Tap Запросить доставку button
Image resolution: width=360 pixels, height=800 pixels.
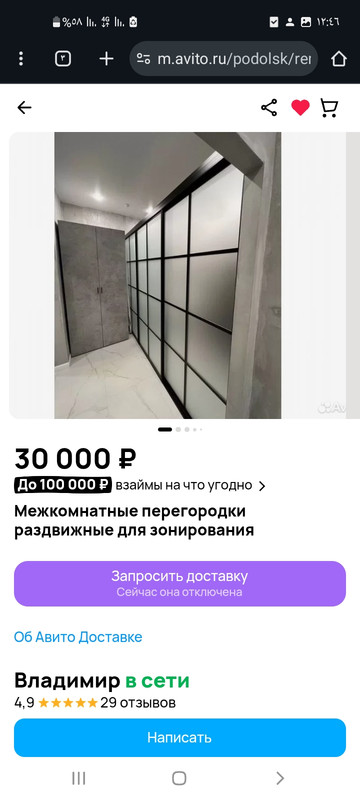coord(180,584)
